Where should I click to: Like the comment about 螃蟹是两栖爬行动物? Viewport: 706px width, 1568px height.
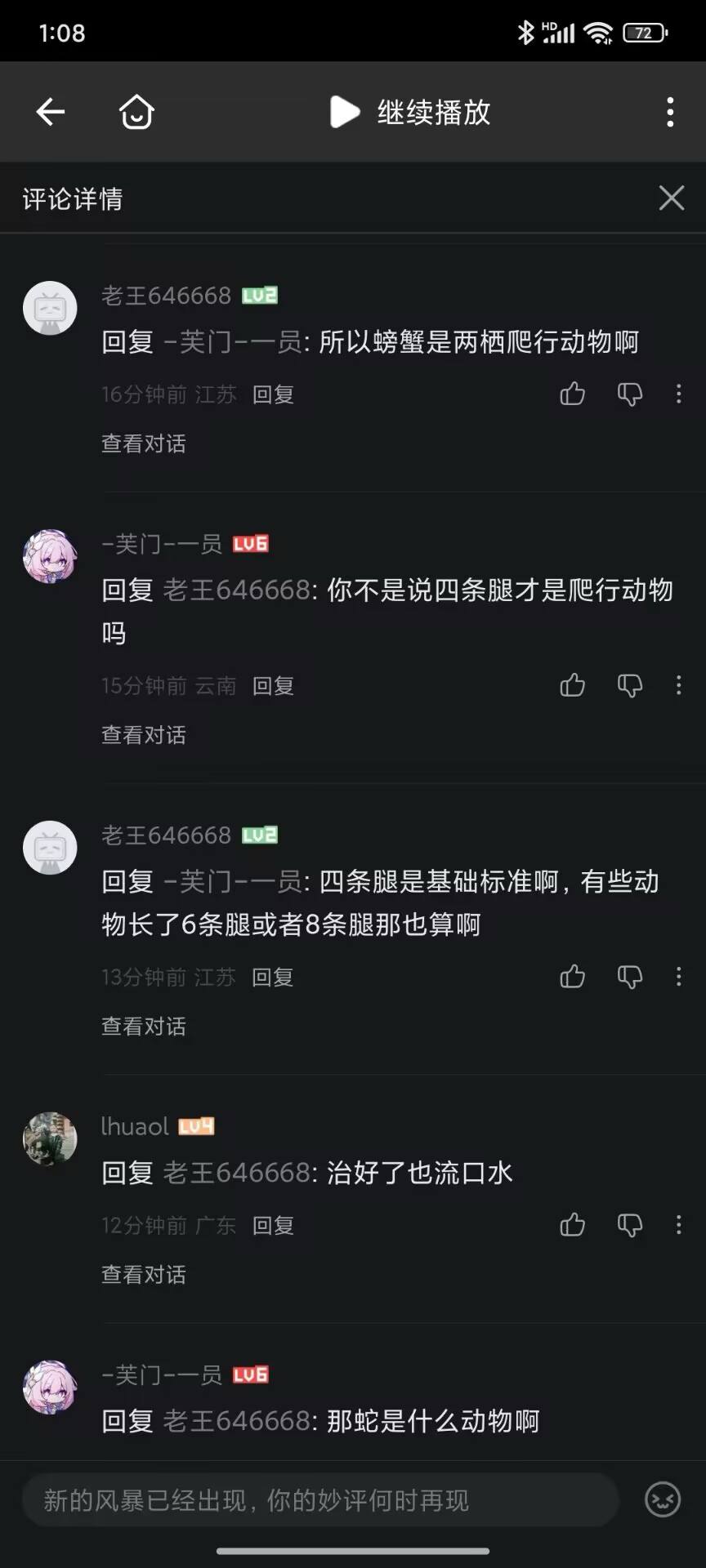click(572, 394)
